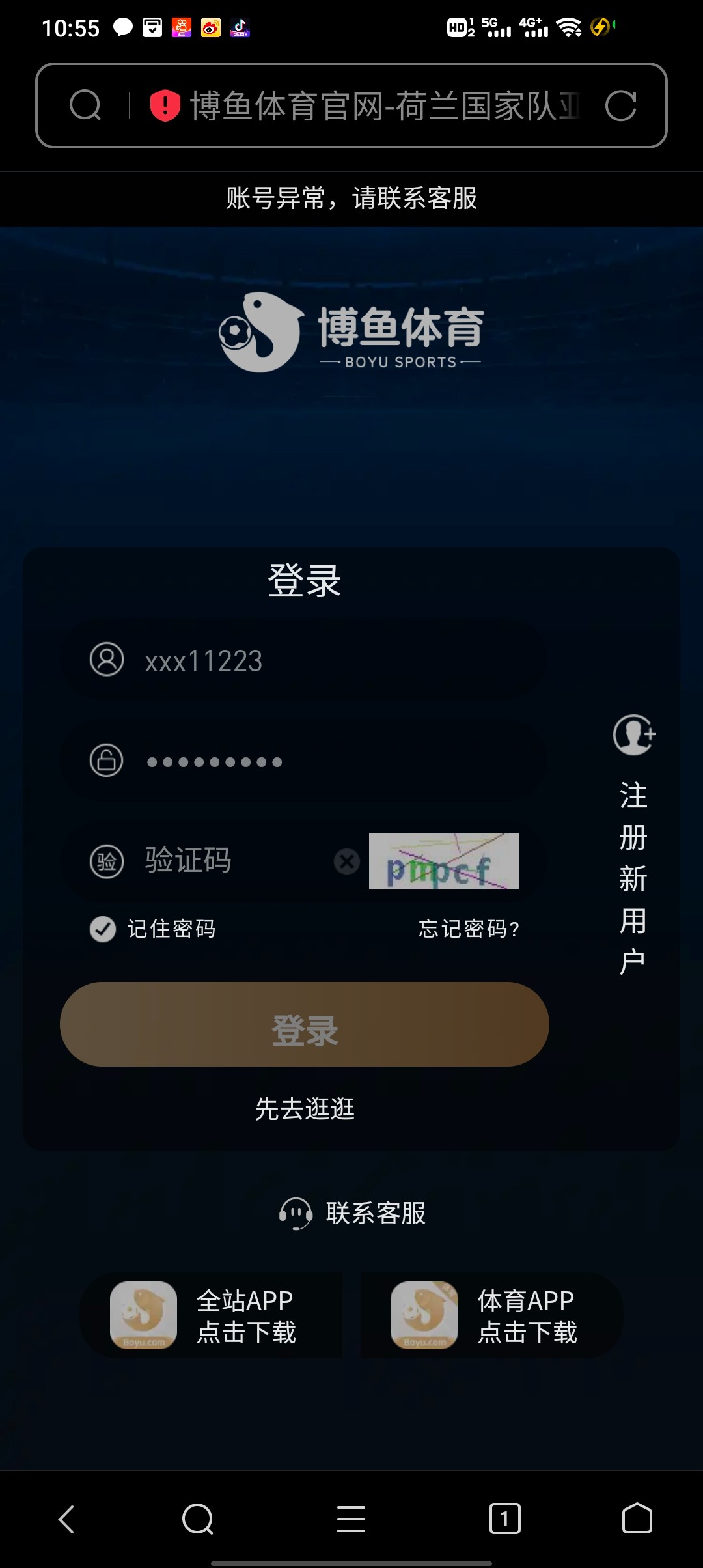
Task: Register via 注册新用户
Action: [x=633, y=847]
